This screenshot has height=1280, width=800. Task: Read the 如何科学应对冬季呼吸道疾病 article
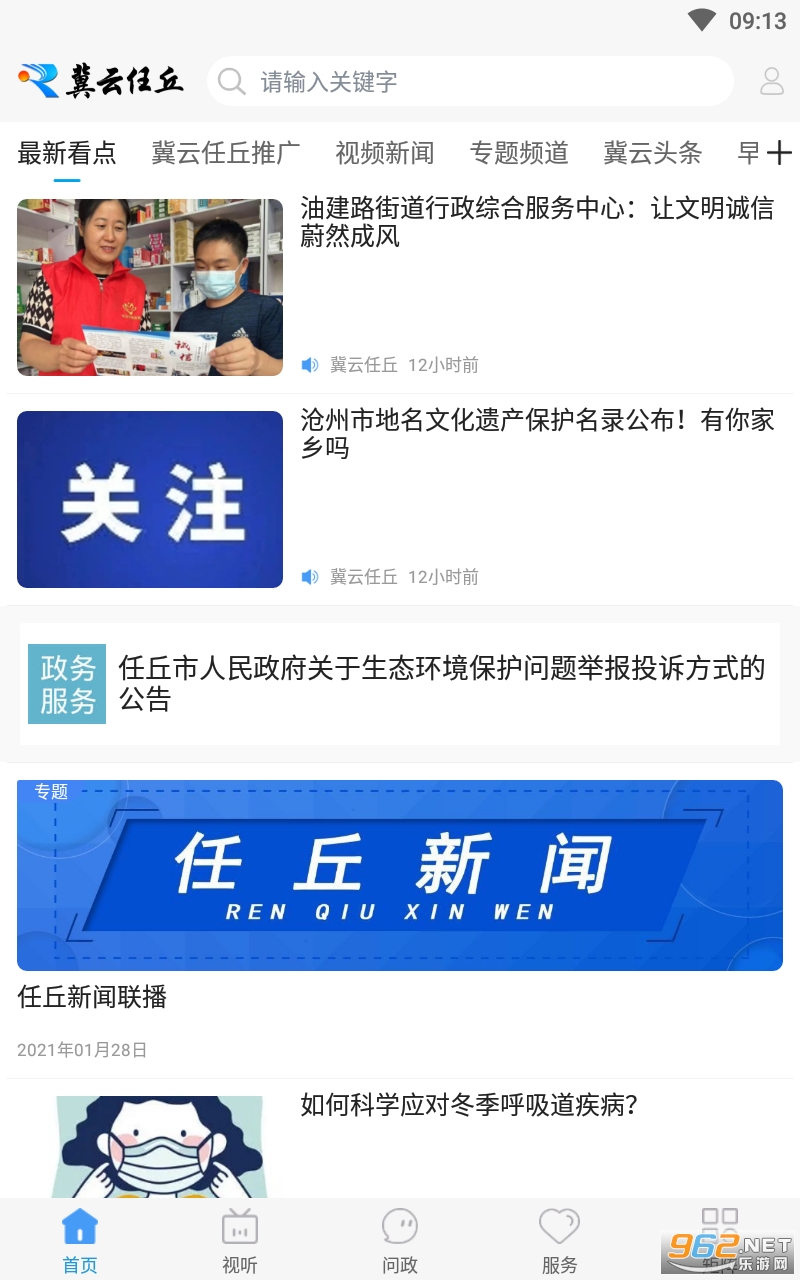469,1105
